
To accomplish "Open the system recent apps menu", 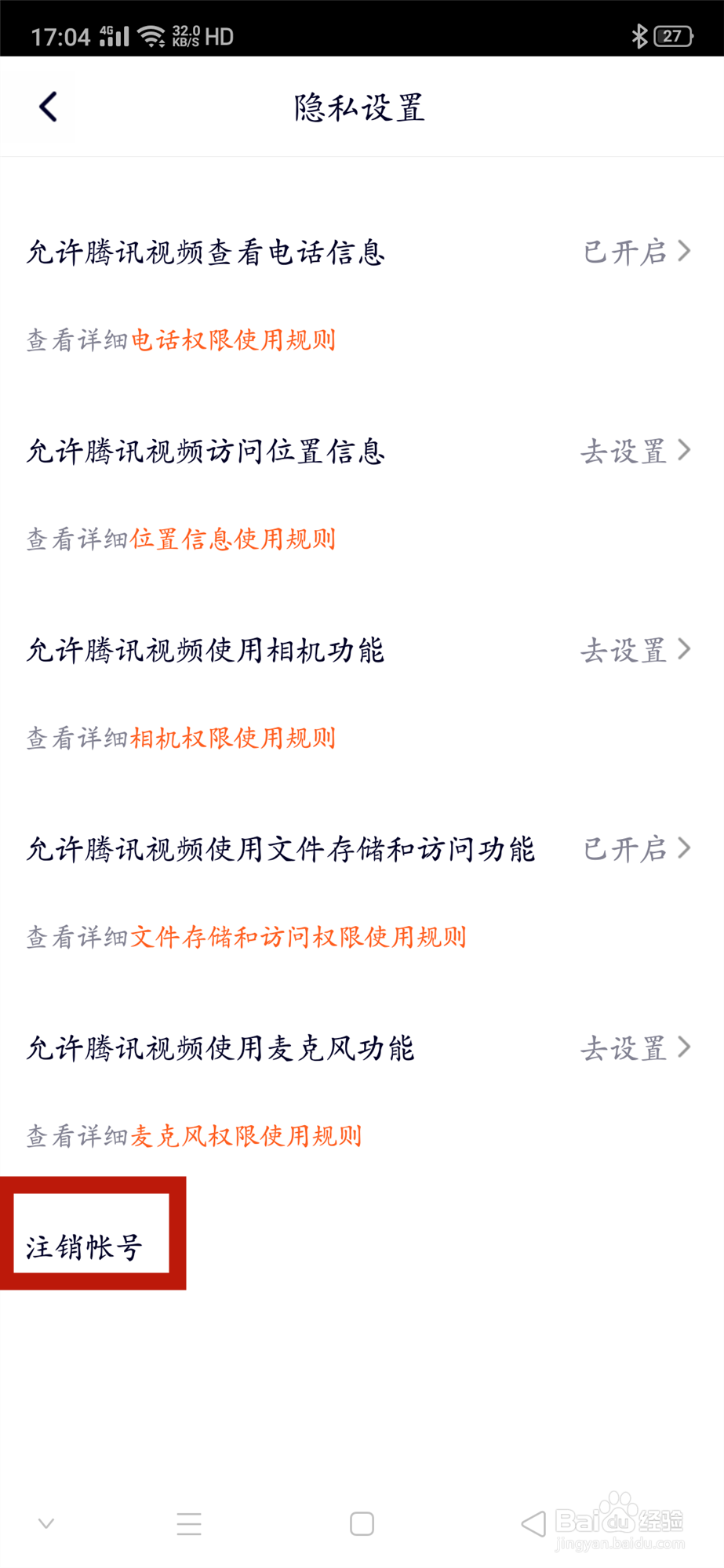I will pos(189,1524).
